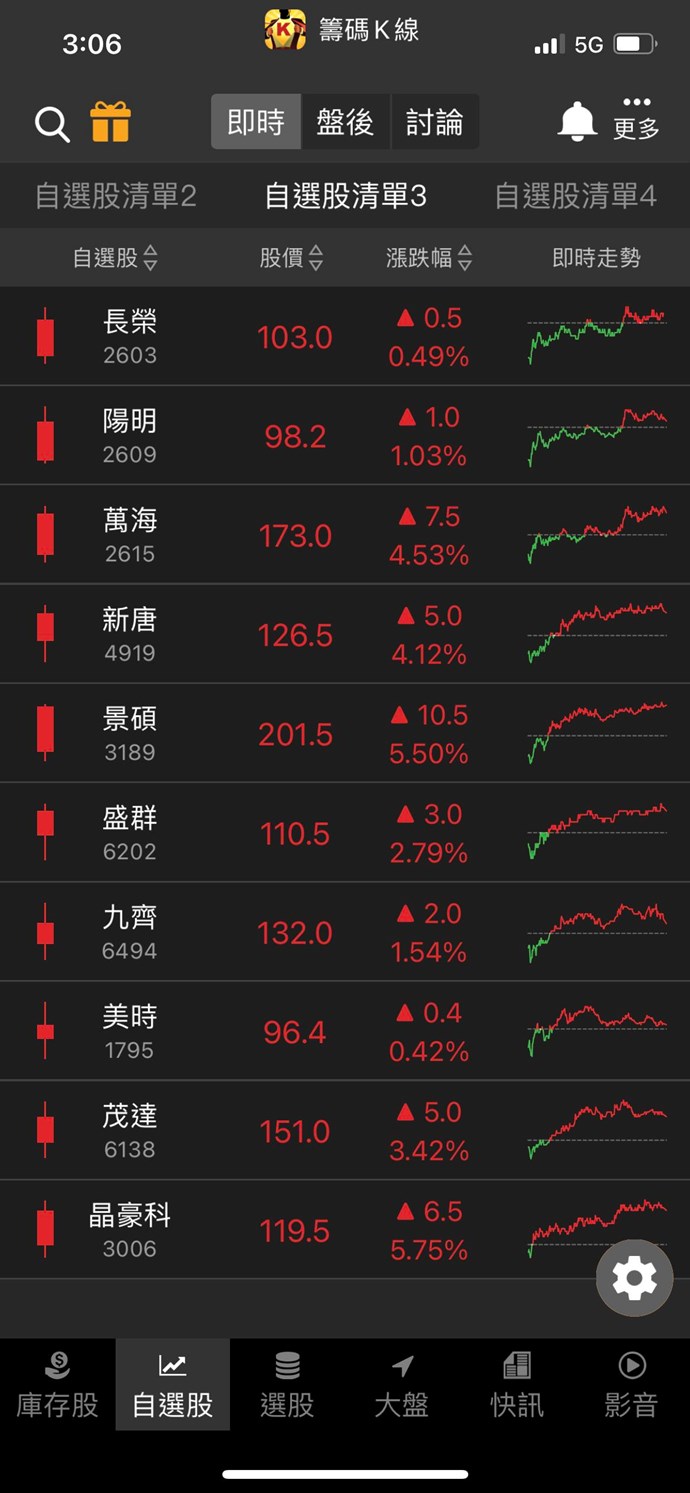Open the 更多 overflow menu
The height and width of the screenshot is (1493, 690).
pyautogui.click(x=636, y=119)
